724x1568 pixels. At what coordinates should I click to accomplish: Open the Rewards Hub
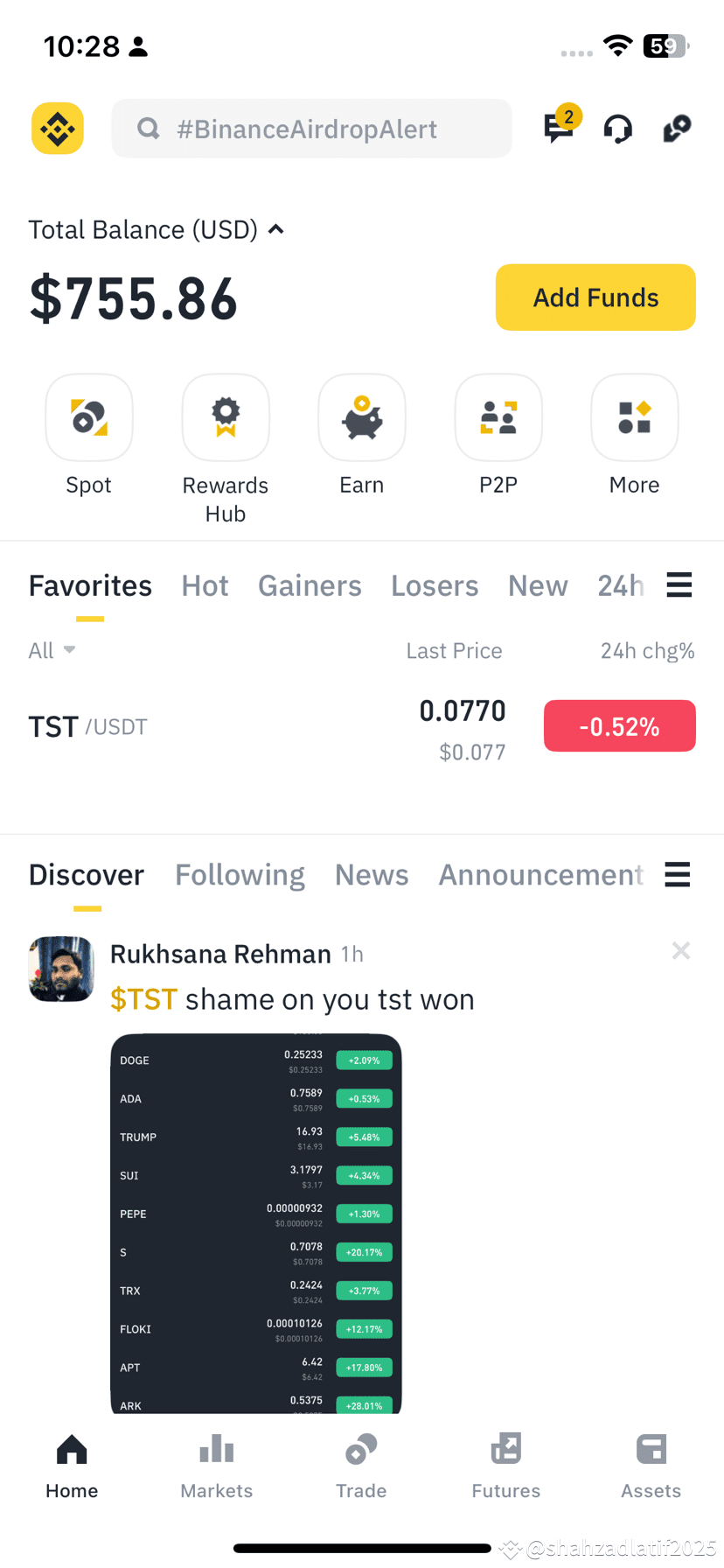point(225,417)
